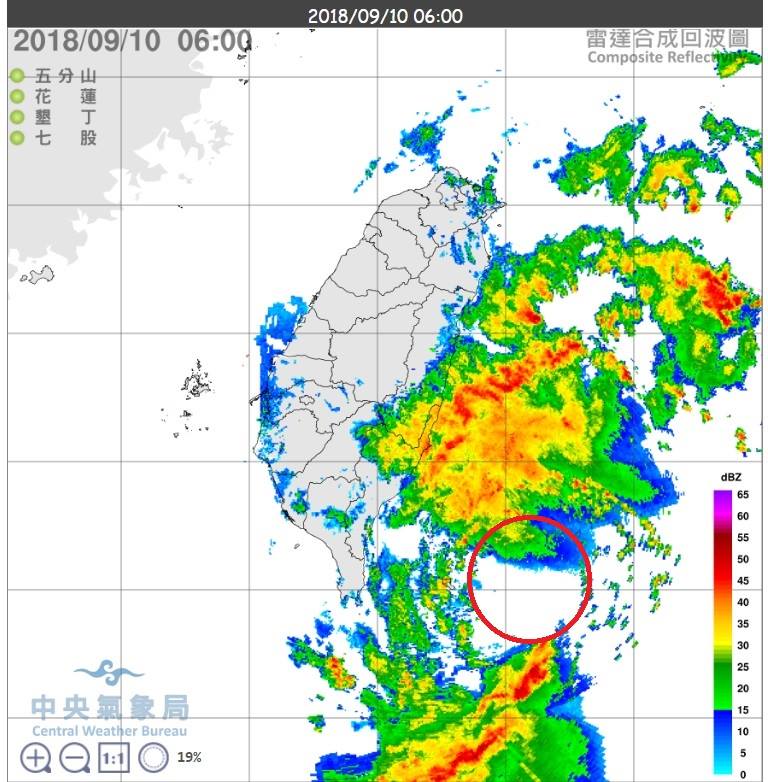This screenshot has width=768, height=782.
Task: Zoom out of the radar image
Action: click(75, 757)
